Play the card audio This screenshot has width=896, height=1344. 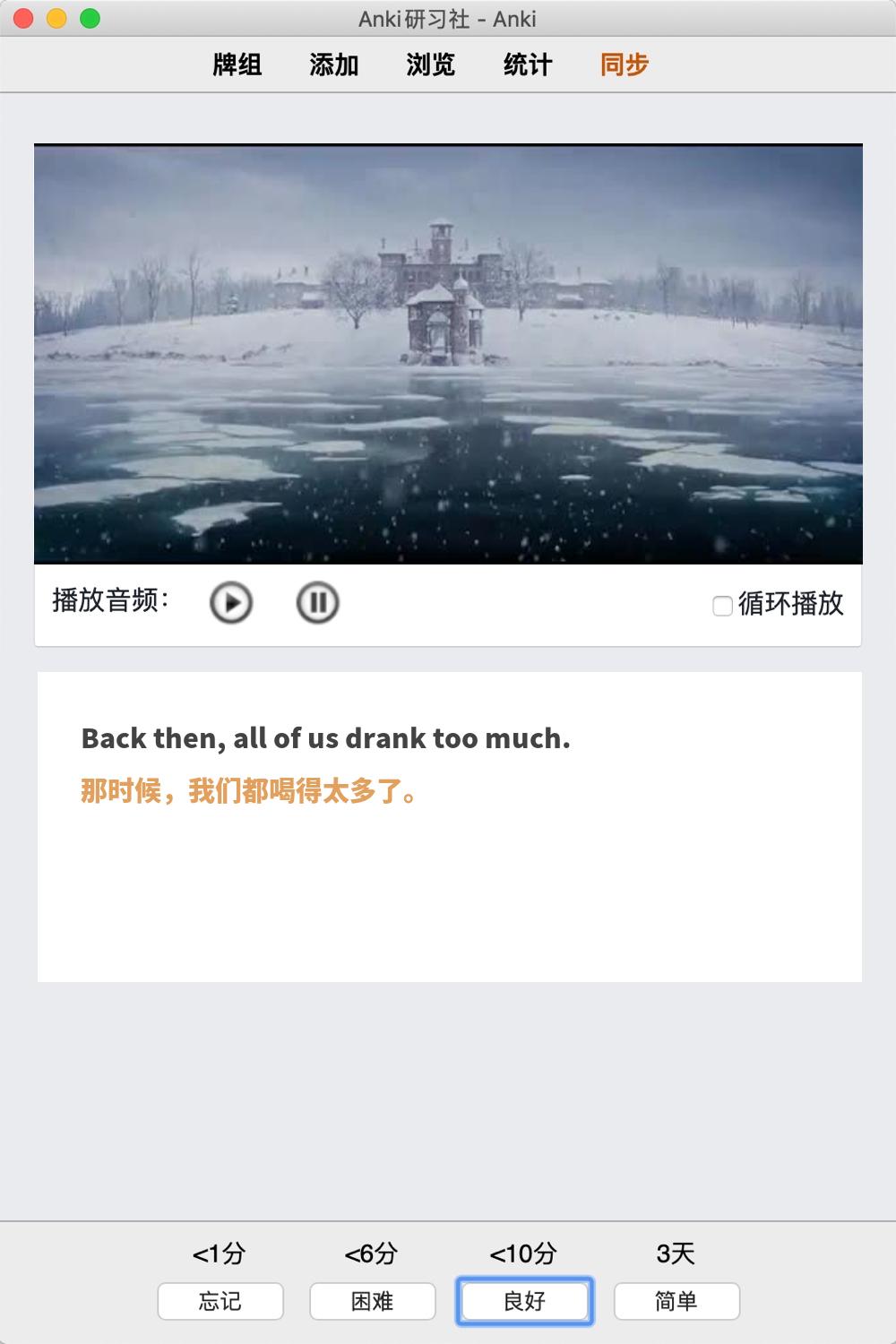(231, 603)
